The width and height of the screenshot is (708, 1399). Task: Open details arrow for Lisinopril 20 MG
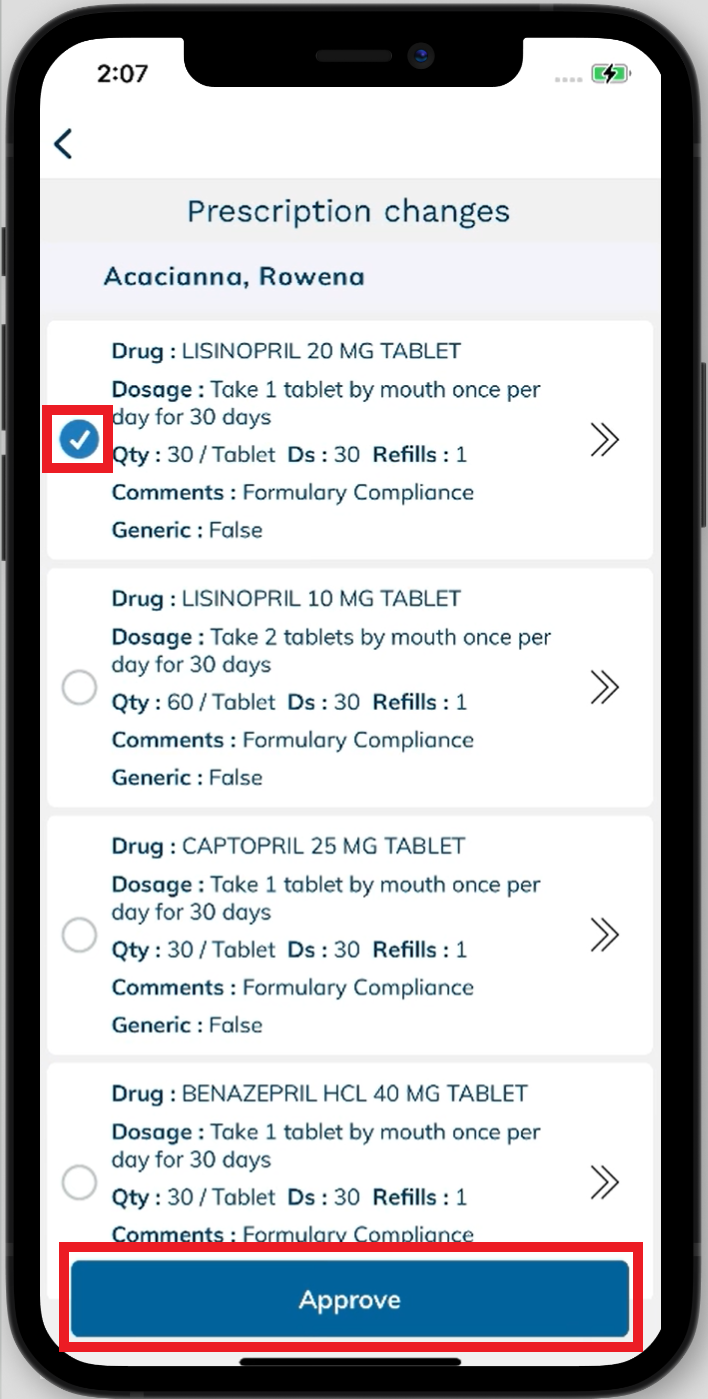pyautogui.click(x=604, y=439)
